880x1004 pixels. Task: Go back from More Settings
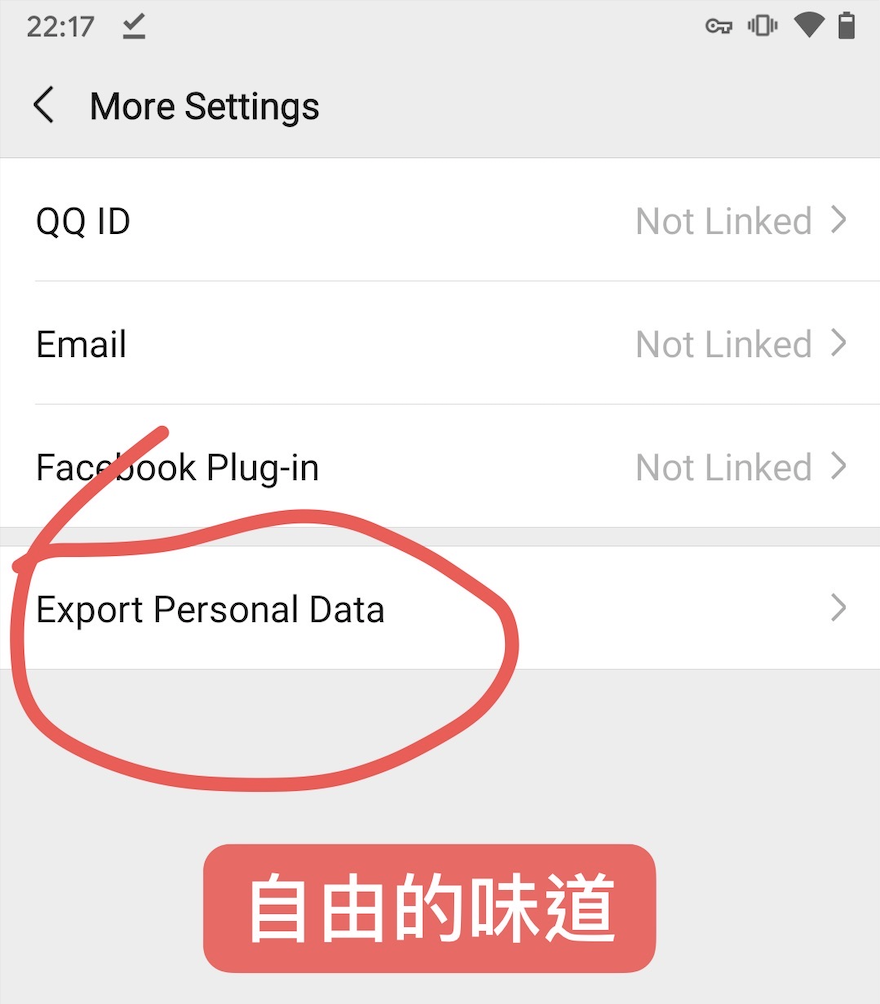coord(44,106)
